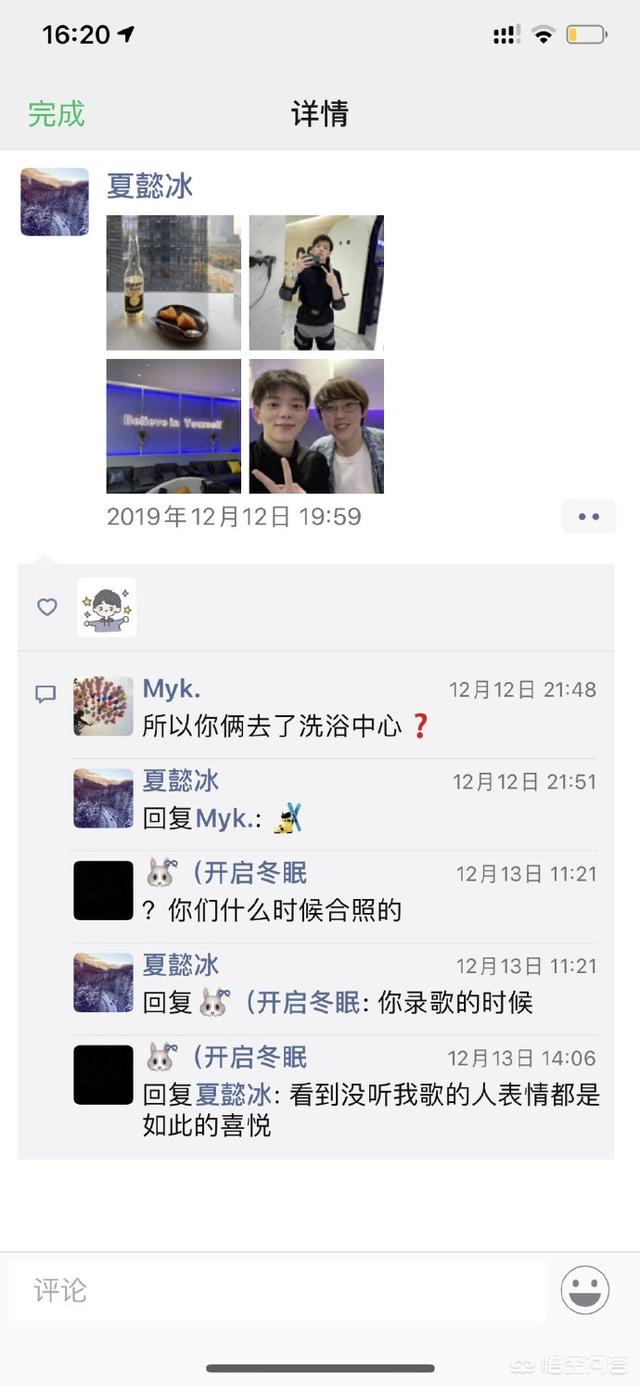Image resolution: width=640 pixels, height=1386 pixels.
Task: Open the two-dot like and comment menu
Action: pos(588,517)
